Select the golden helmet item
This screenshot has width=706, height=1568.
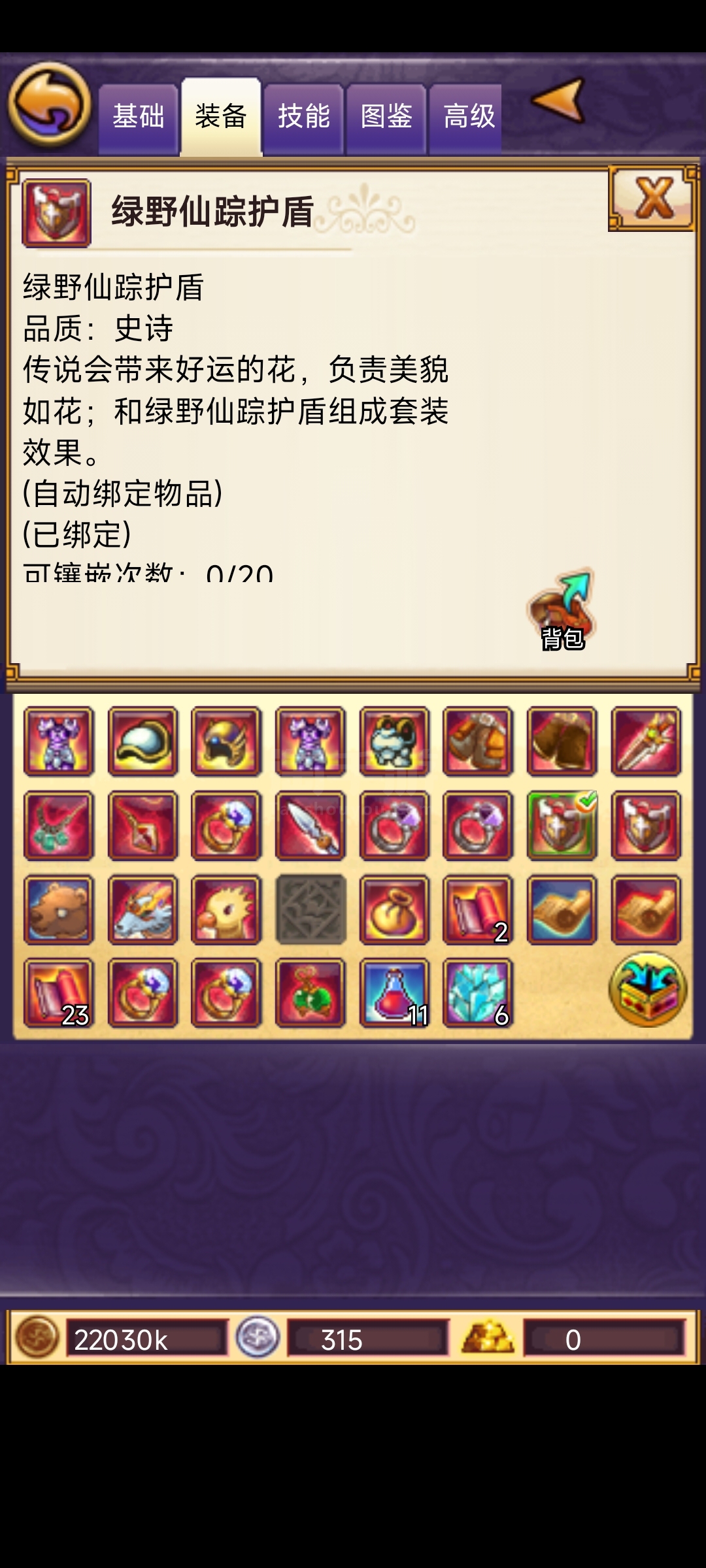point(226,742)
